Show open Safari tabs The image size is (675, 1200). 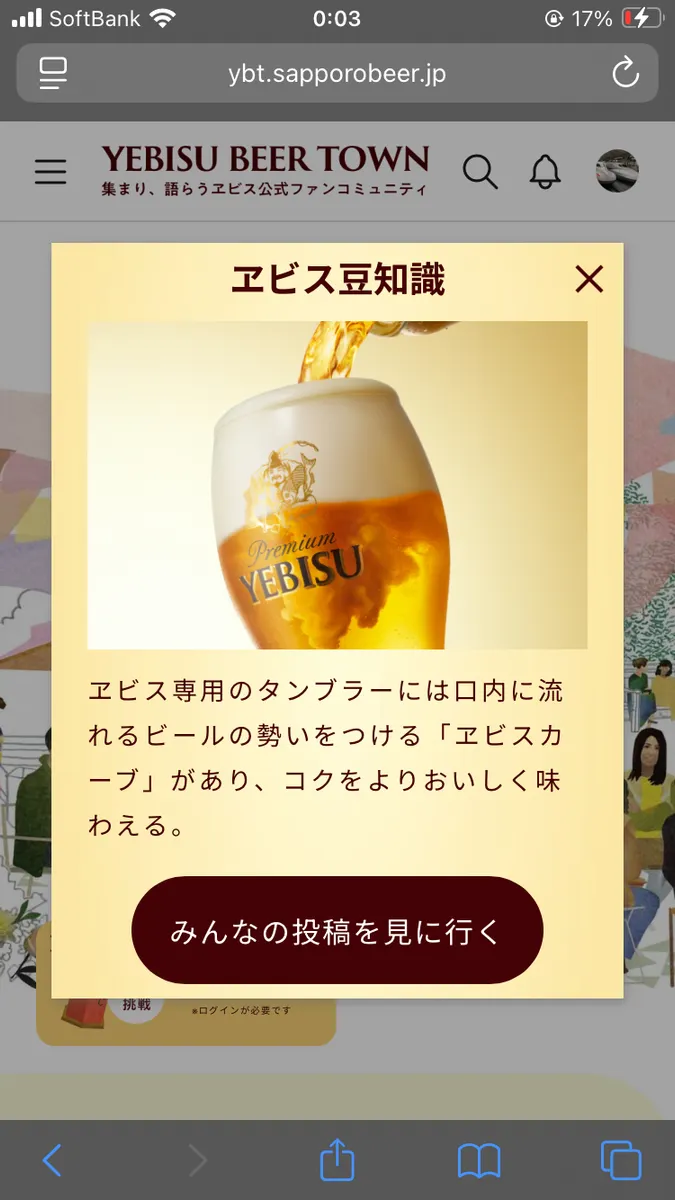click(621, 1160)
